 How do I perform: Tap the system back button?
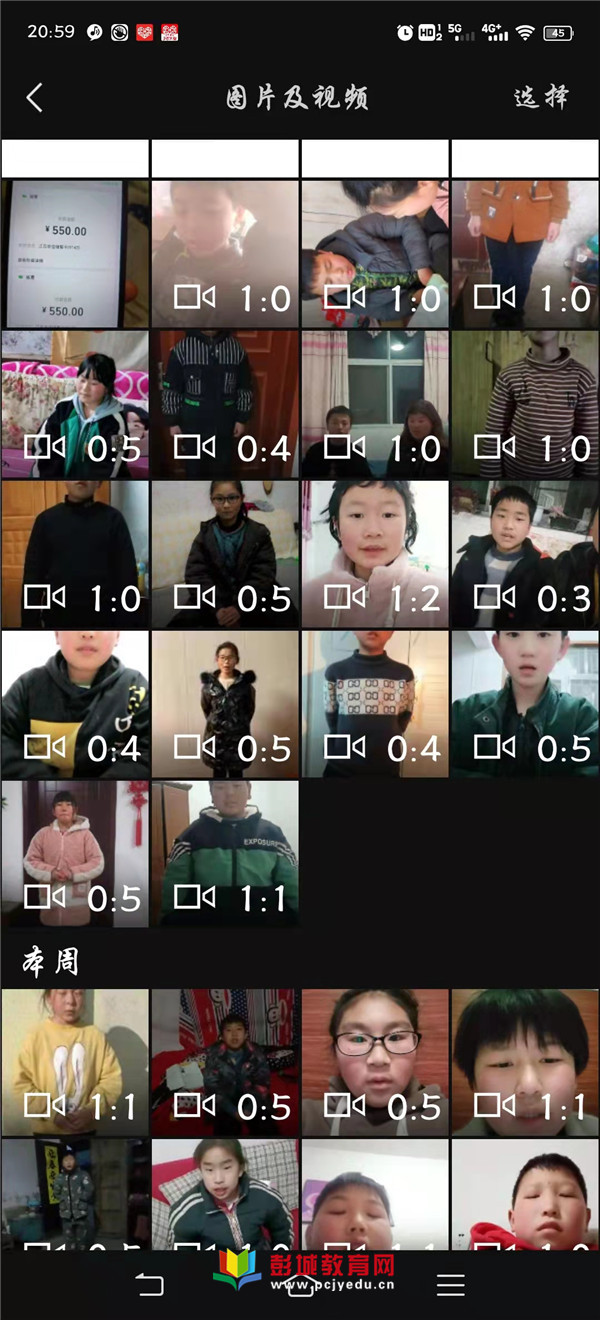150,1285
